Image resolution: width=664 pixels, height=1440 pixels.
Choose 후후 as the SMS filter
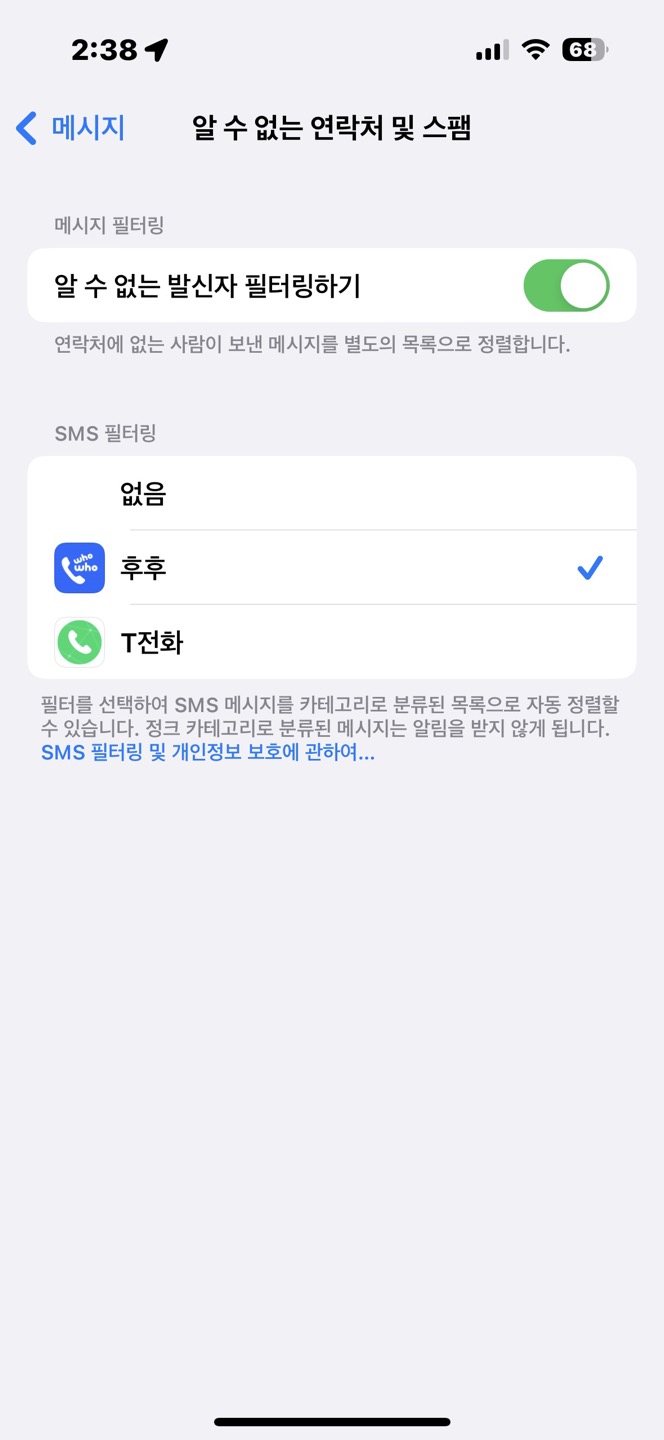(332, 568)
